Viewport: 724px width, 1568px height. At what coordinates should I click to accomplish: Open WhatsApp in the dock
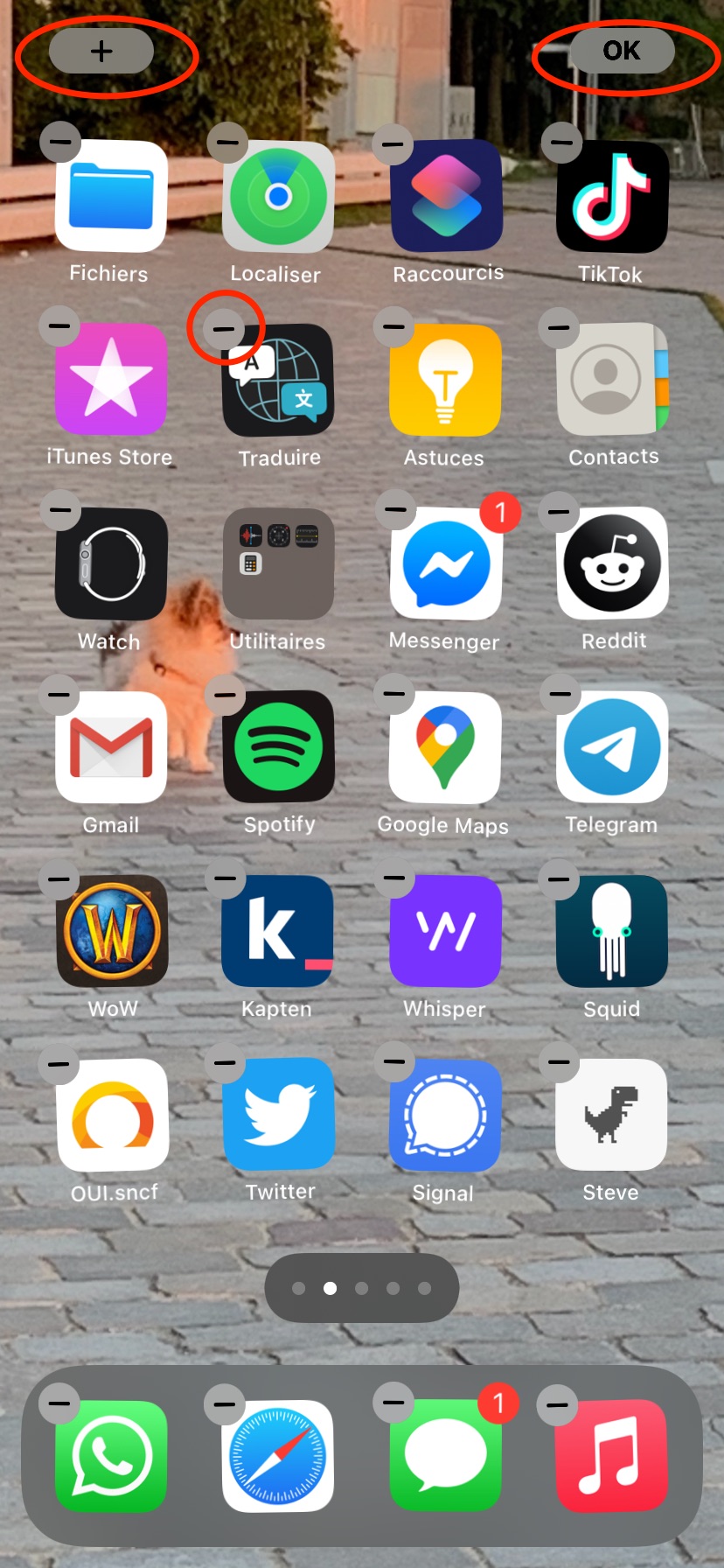(x=111, y=1456)
